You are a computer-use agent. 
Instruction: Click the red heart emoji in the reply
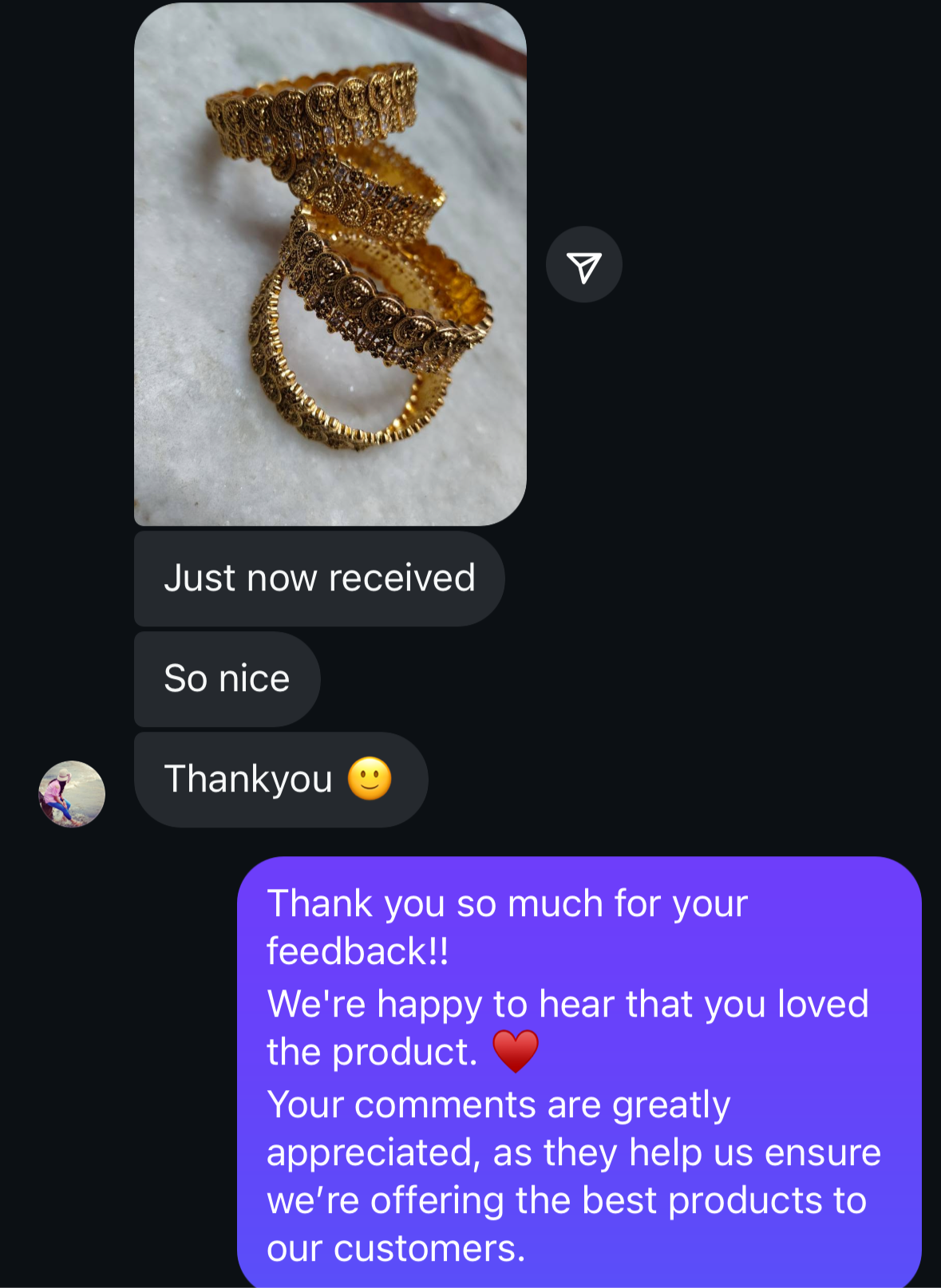(x=517, y=1052)
